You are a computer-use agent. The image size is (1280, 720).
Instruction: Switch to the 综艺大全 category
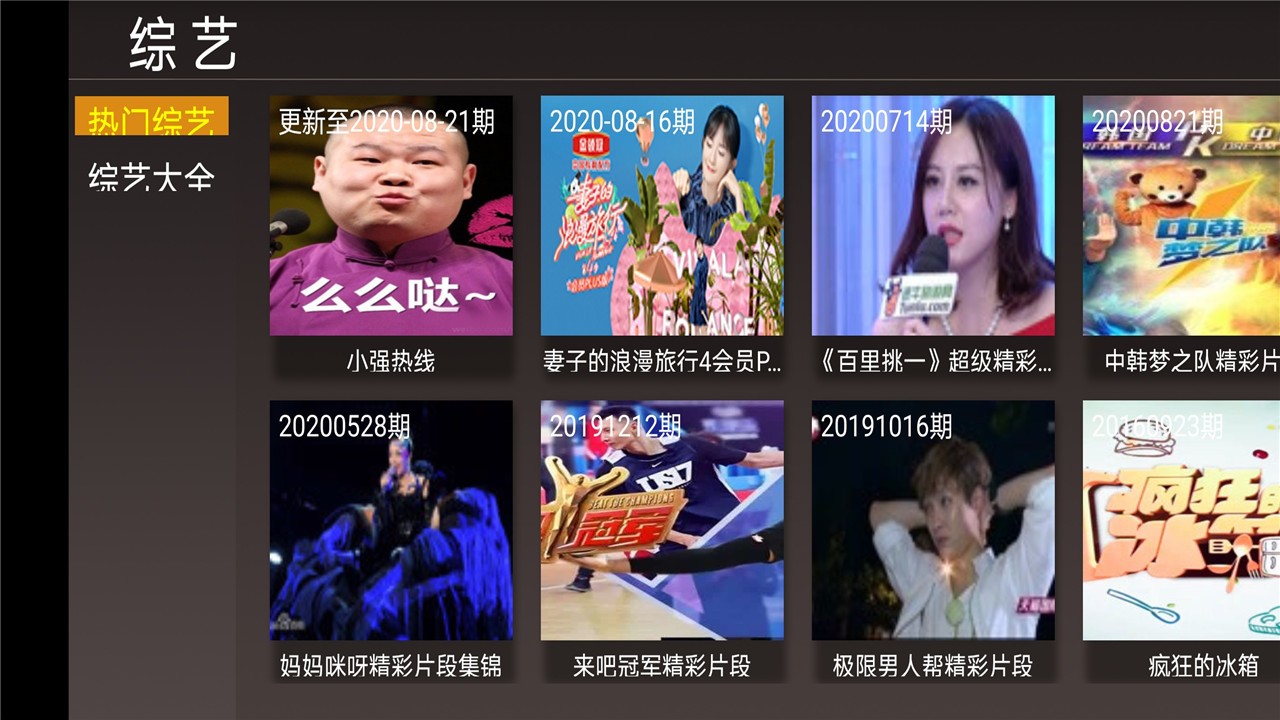click(x=151, y=178)
